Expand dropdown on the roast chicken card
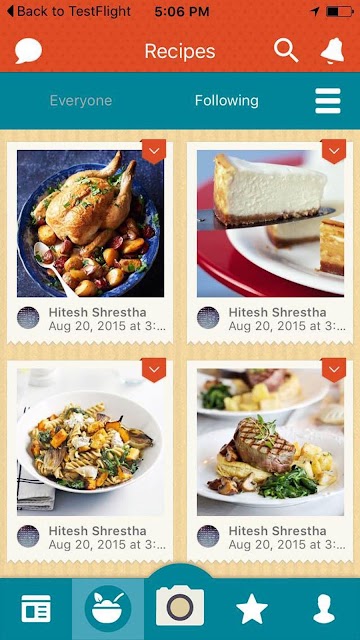Screen dimensions: 360x640 (x=154, y=151)
